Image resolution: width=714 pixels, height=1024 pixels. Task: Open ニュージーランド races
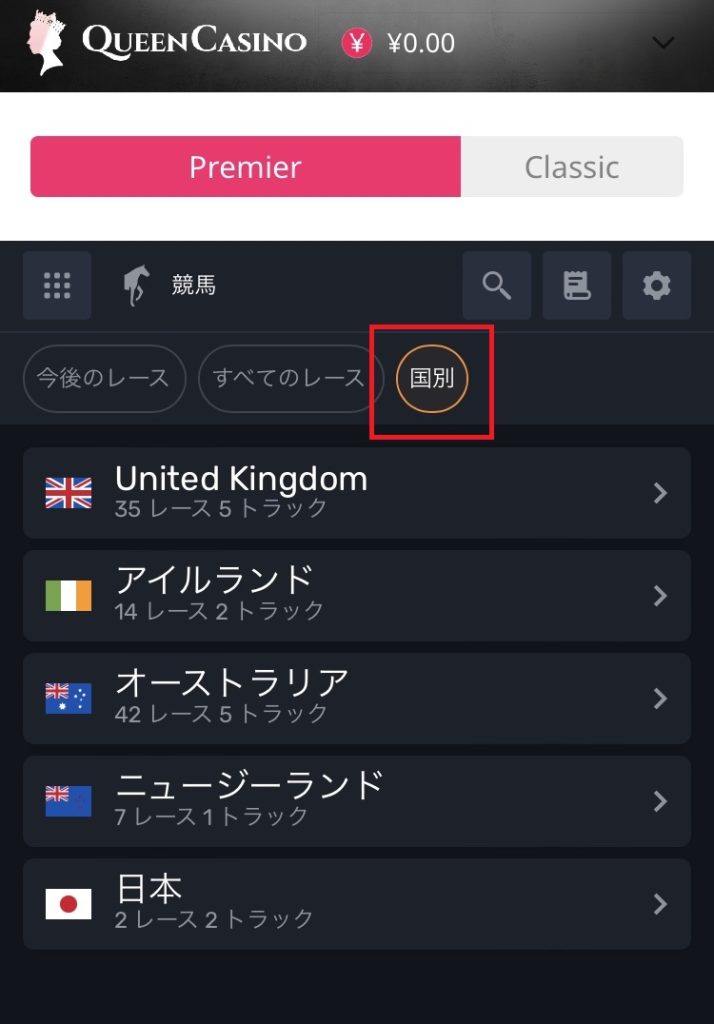pos(356,801)
